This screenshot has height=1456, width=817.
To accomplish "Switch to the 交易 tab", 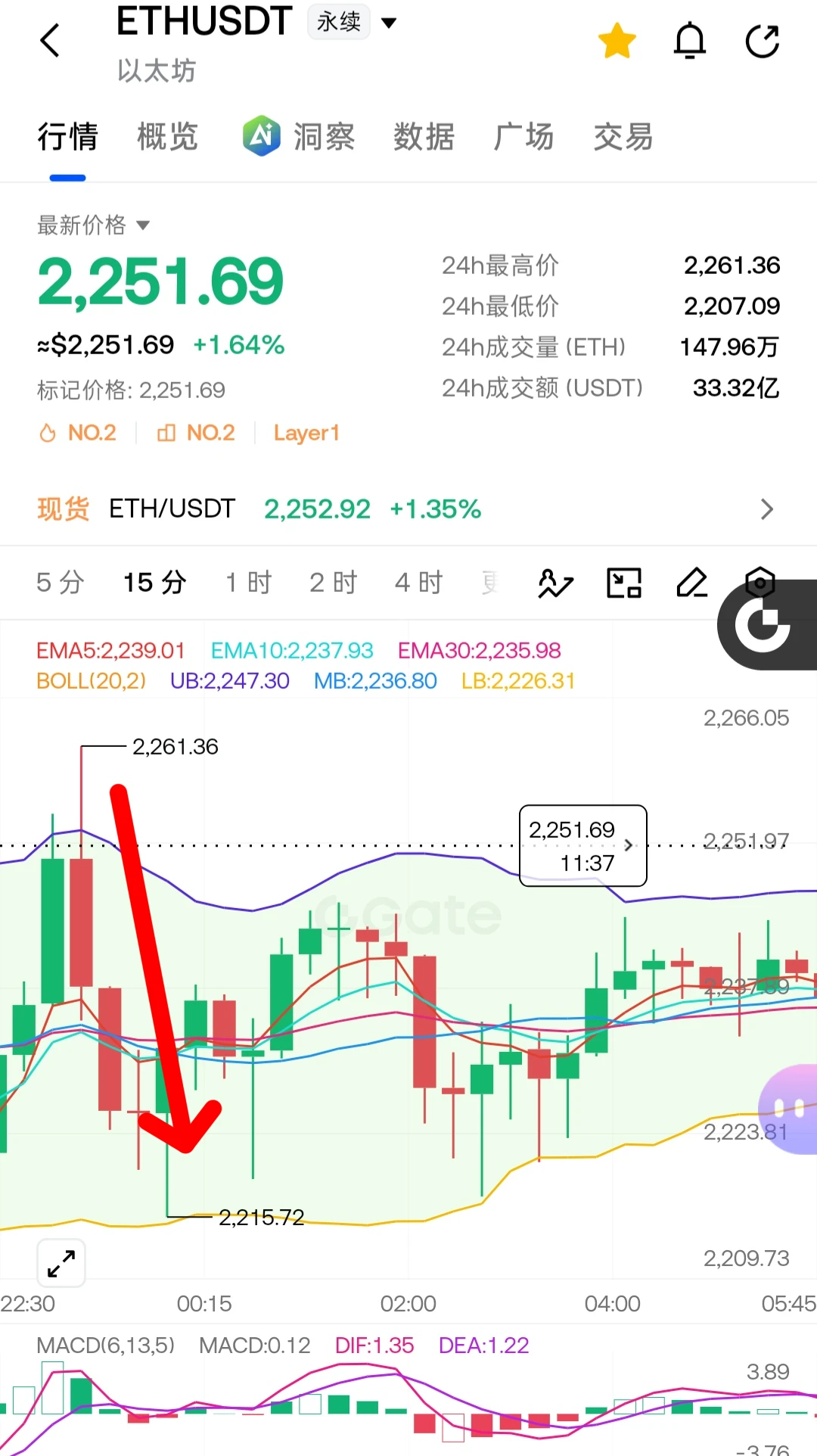I will click(x=623, y=137).
